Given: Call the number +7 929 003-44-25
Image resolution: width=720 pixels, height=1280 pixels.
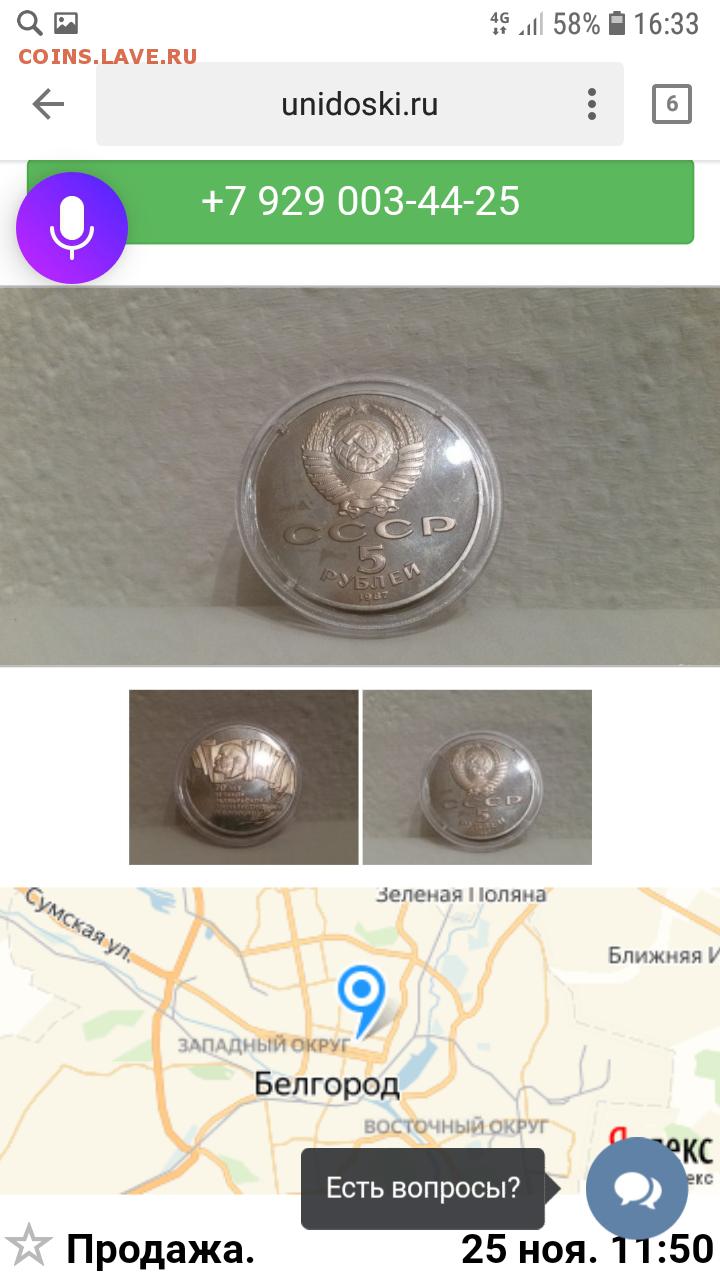Looking at the screenshot, I should (360, 201).
